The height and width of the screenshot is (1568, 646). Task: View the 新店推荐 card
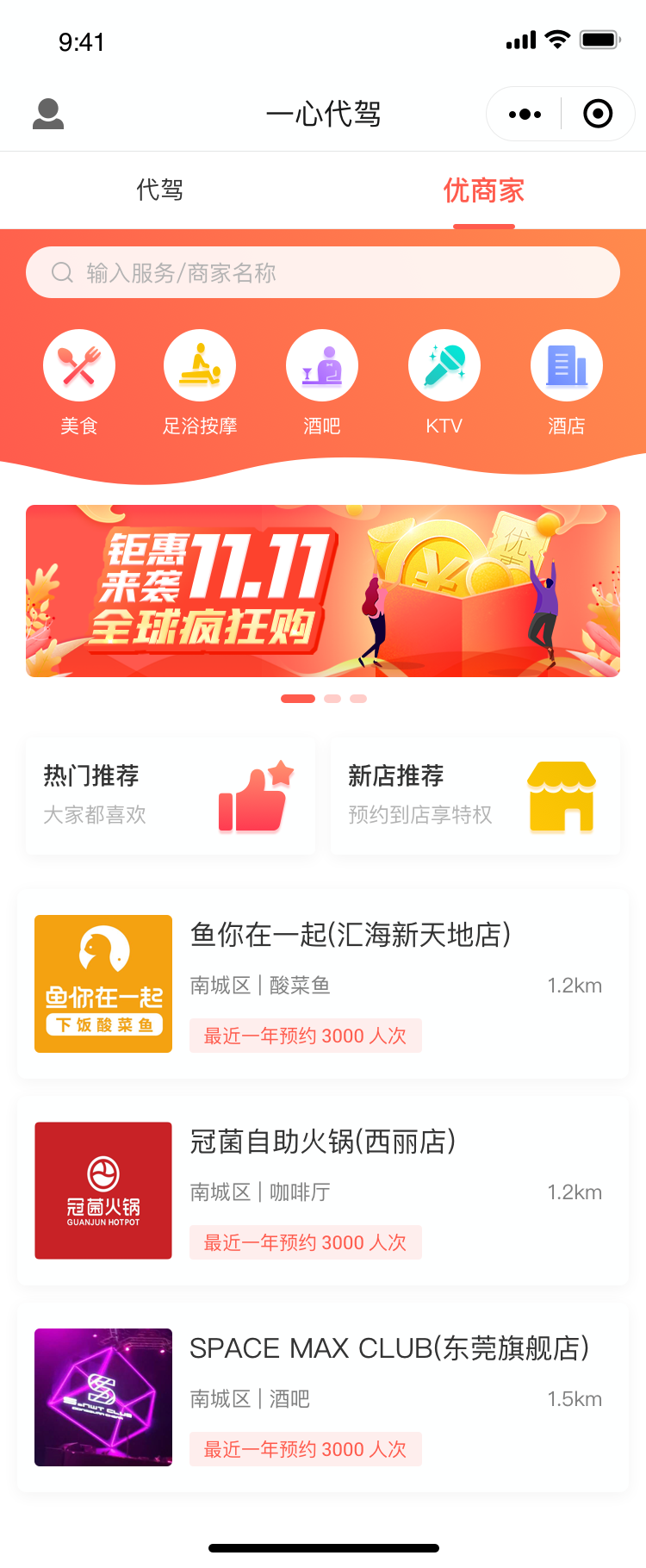tap(475, 796)
